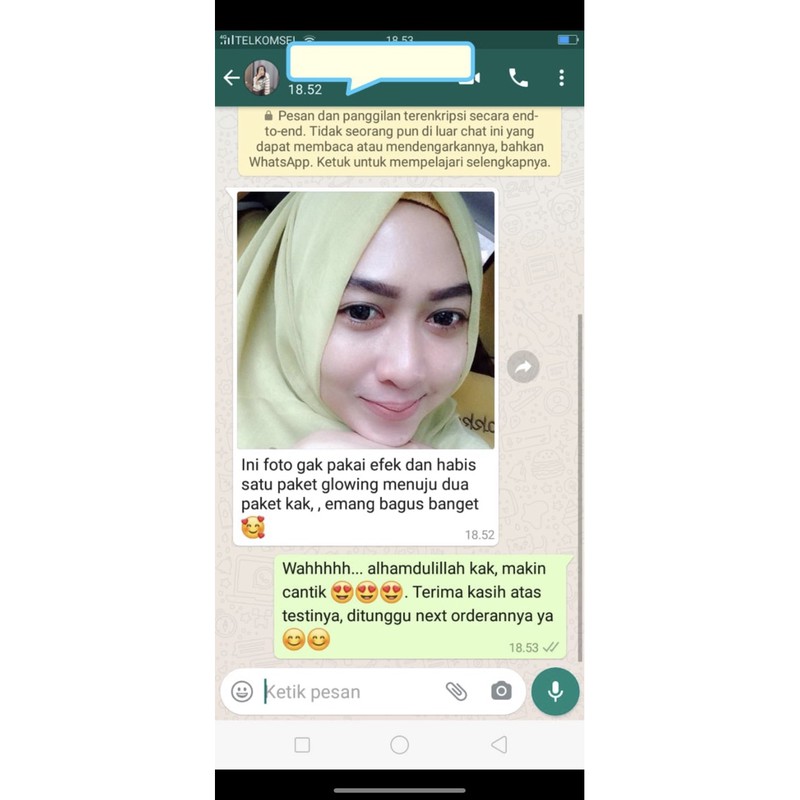This screenshot has height=800, width=800.
Task: Forward the received photo message
Action: [x=523, y=367]
